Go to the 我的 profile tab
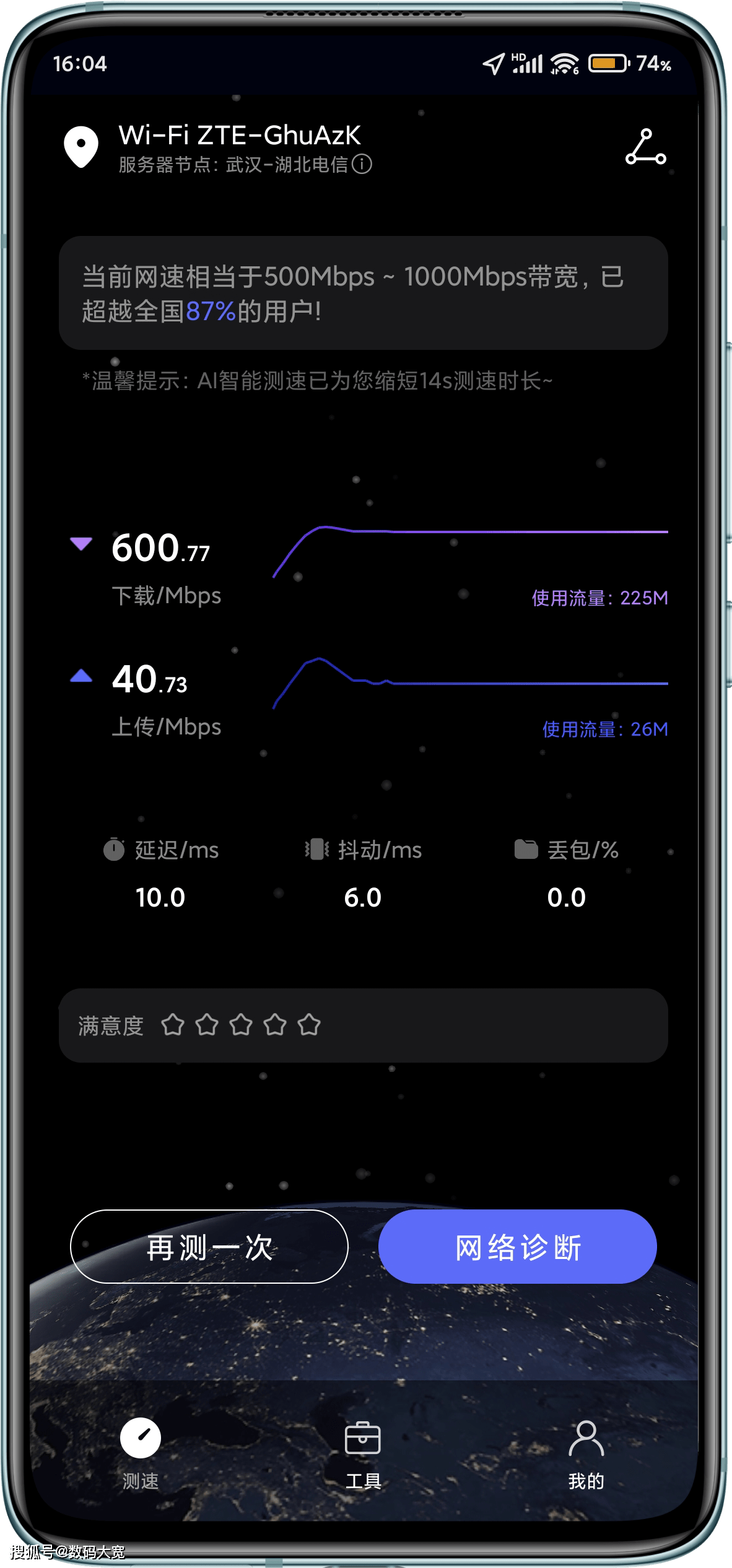This screenshot has height=1568, width=732. (x=586, y=1452)
